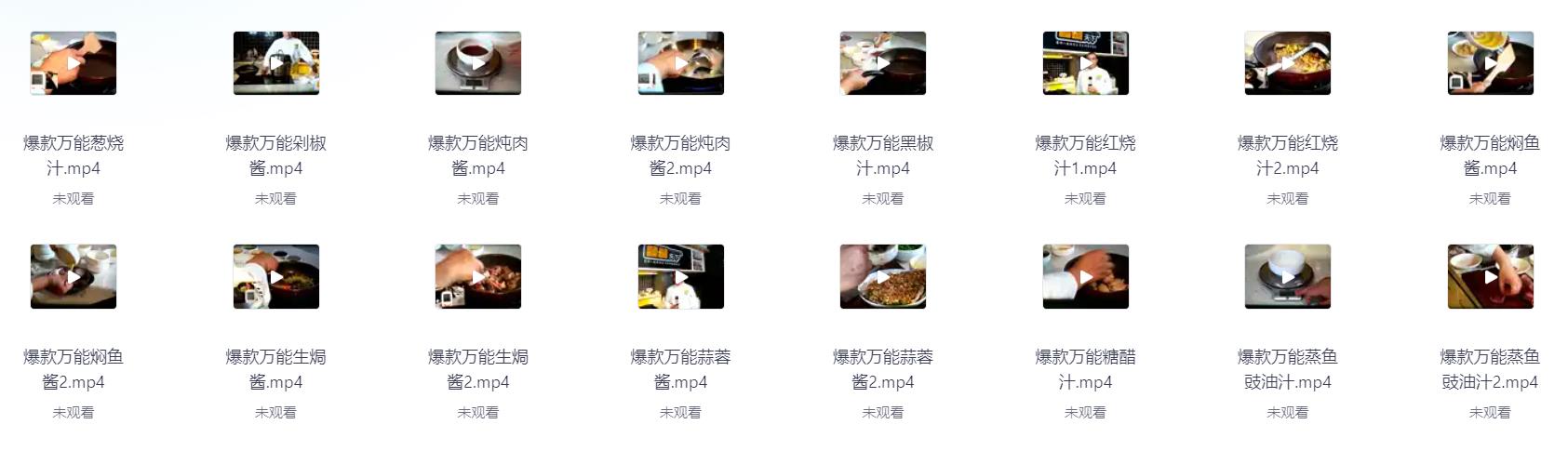Tap video 爆款万能红烧汁2.mp4

(x=1288, y=63)
